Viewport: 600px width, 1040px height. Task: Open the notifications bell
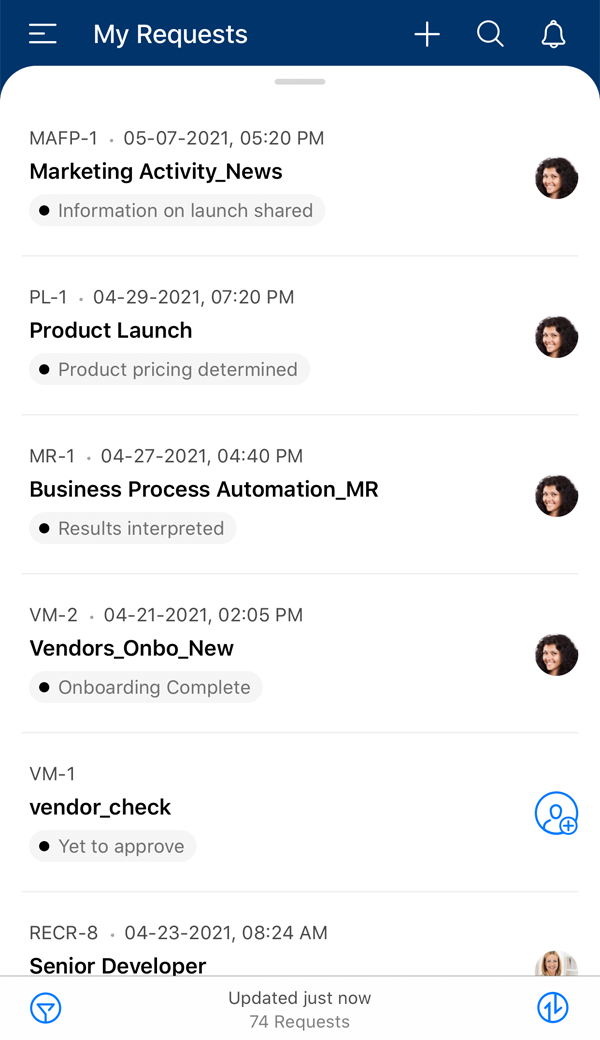pos(553,34)
